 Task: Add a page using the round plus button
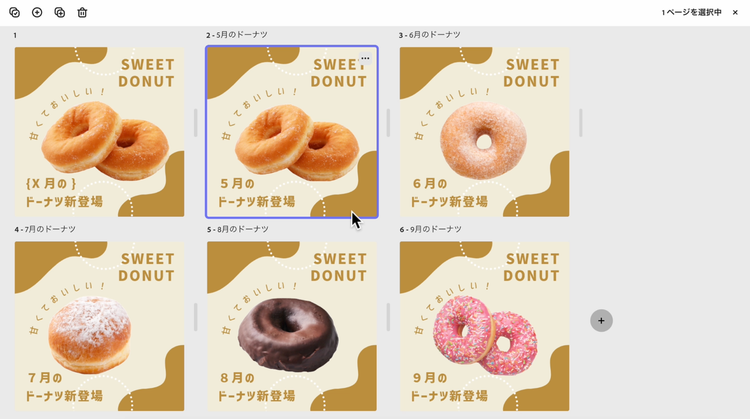(x=600, y=320)
